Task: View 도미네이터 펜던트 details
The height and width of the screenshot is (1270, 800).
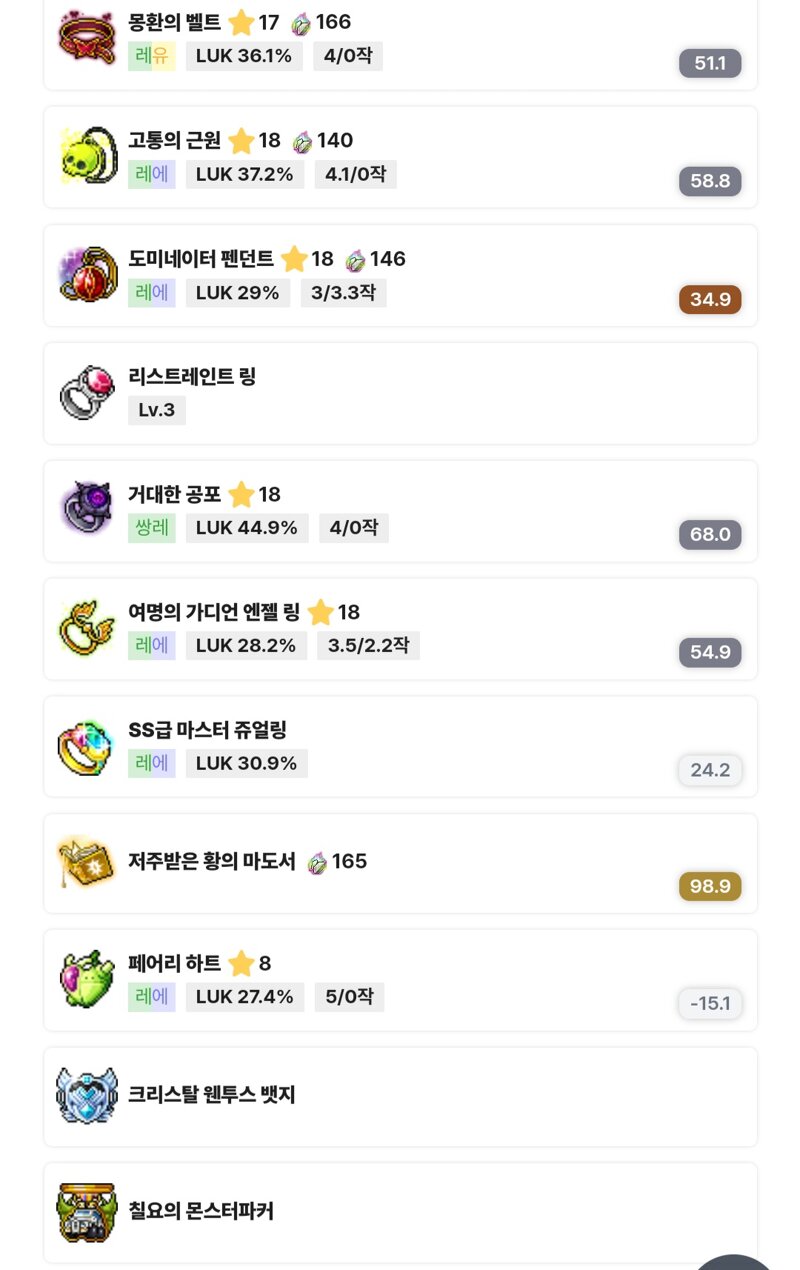Action: pos(400,275)
